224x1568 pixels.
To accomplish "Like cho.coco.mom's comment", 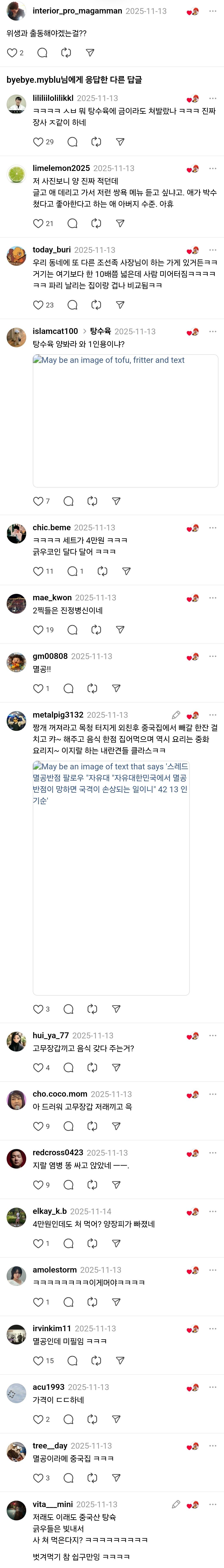I will tap(38, 1126).
